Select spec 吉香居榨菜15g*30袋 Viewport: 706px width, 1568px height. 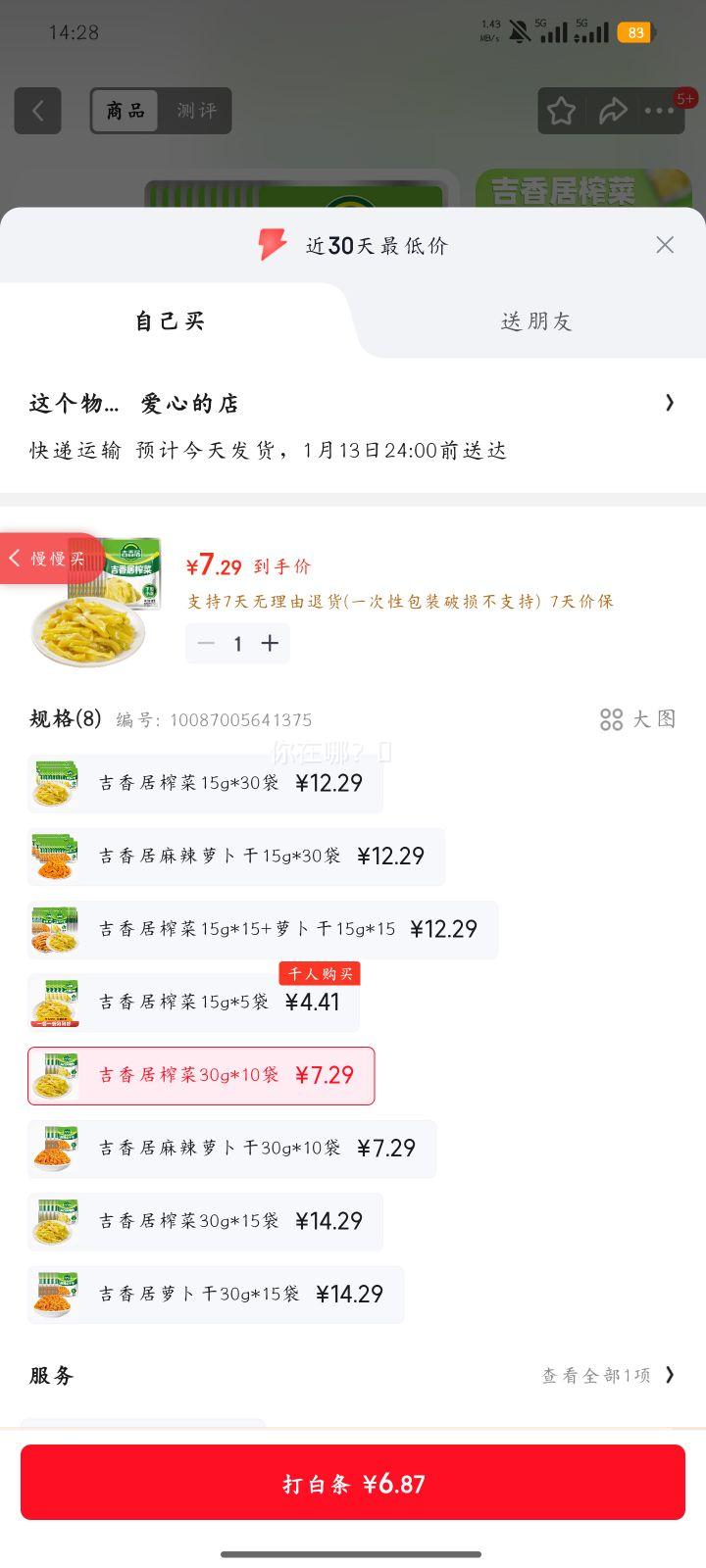[204, 782]
